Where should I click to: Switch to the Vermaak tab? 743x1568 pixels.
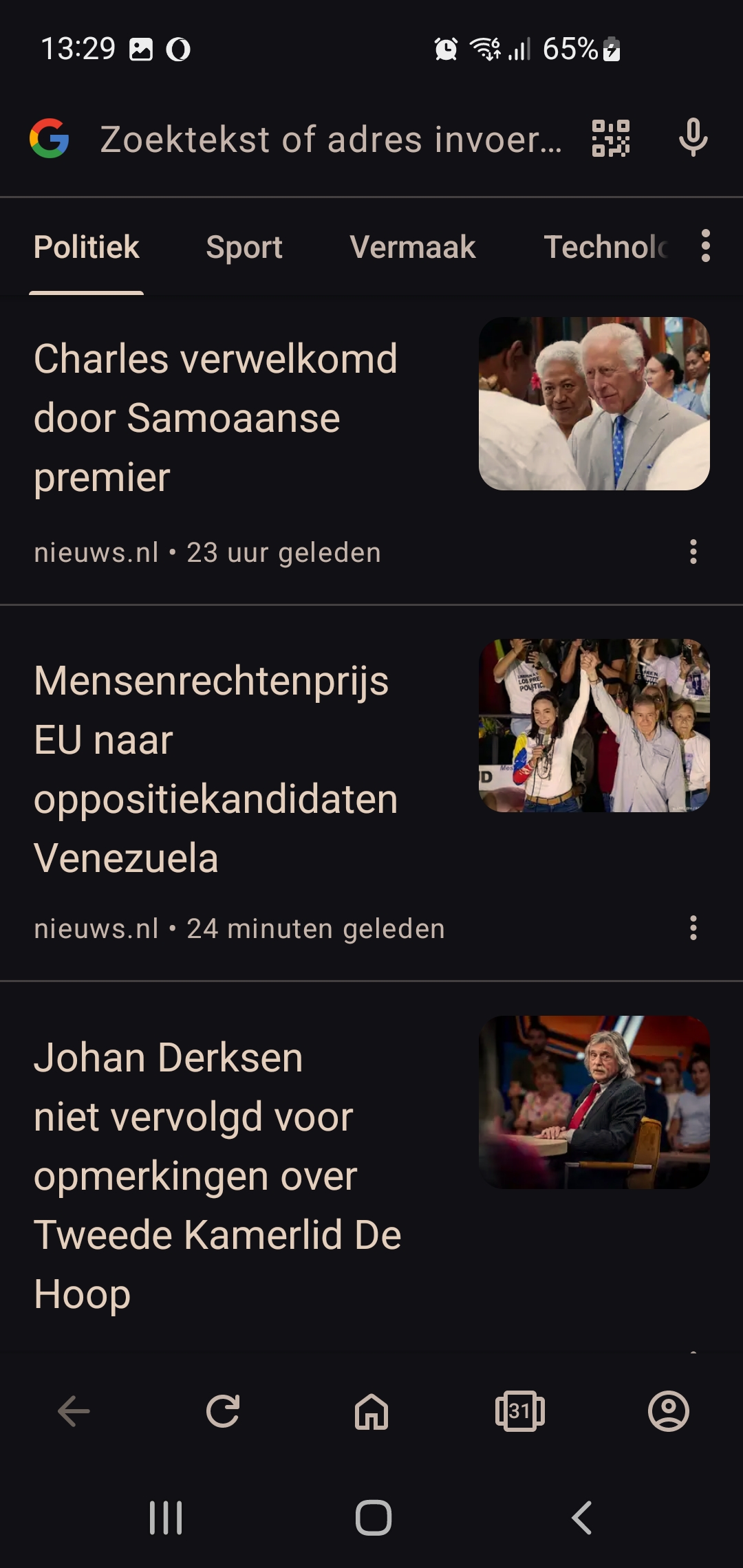tap(412, 248)
